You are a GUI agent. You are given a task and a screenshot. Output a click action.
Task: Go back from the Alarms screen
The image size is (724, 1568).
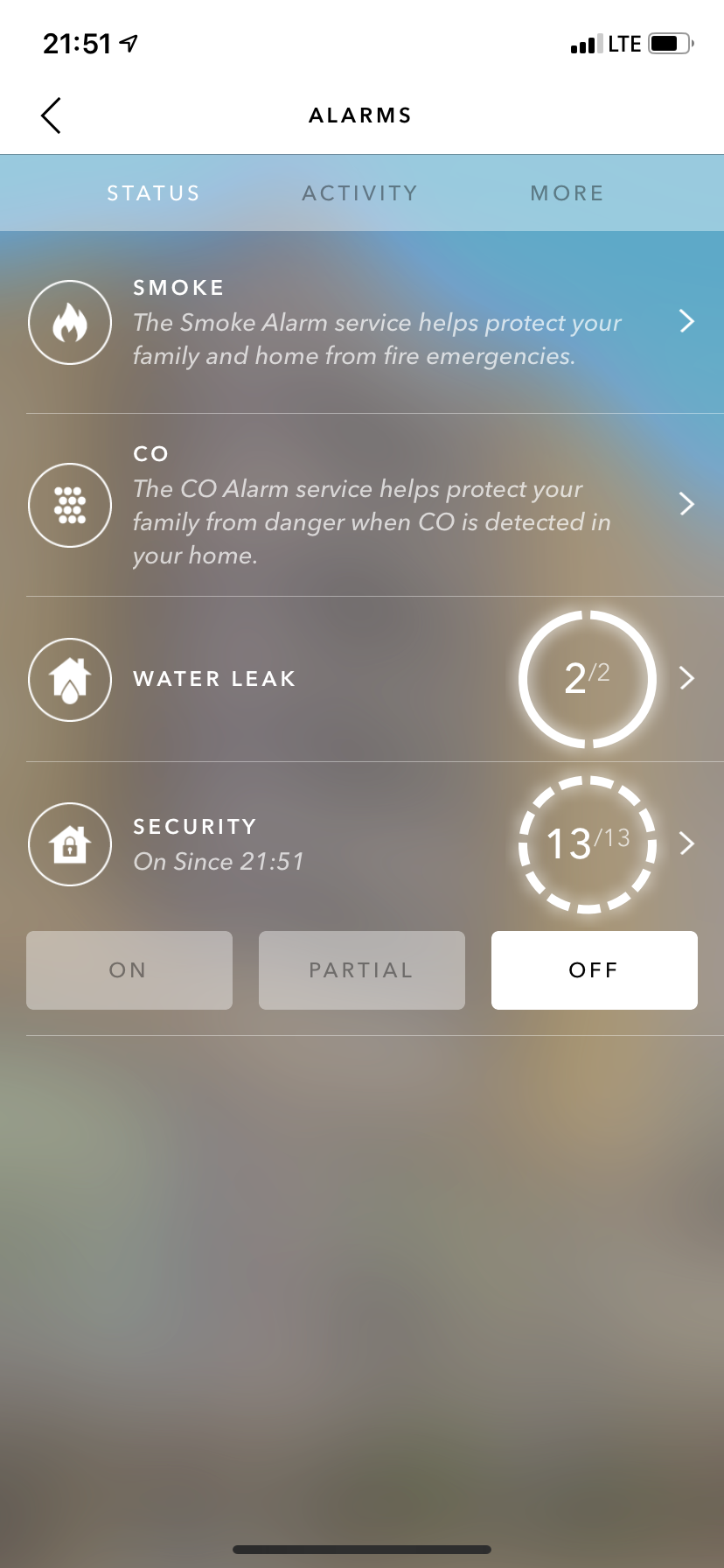point(52,115)
